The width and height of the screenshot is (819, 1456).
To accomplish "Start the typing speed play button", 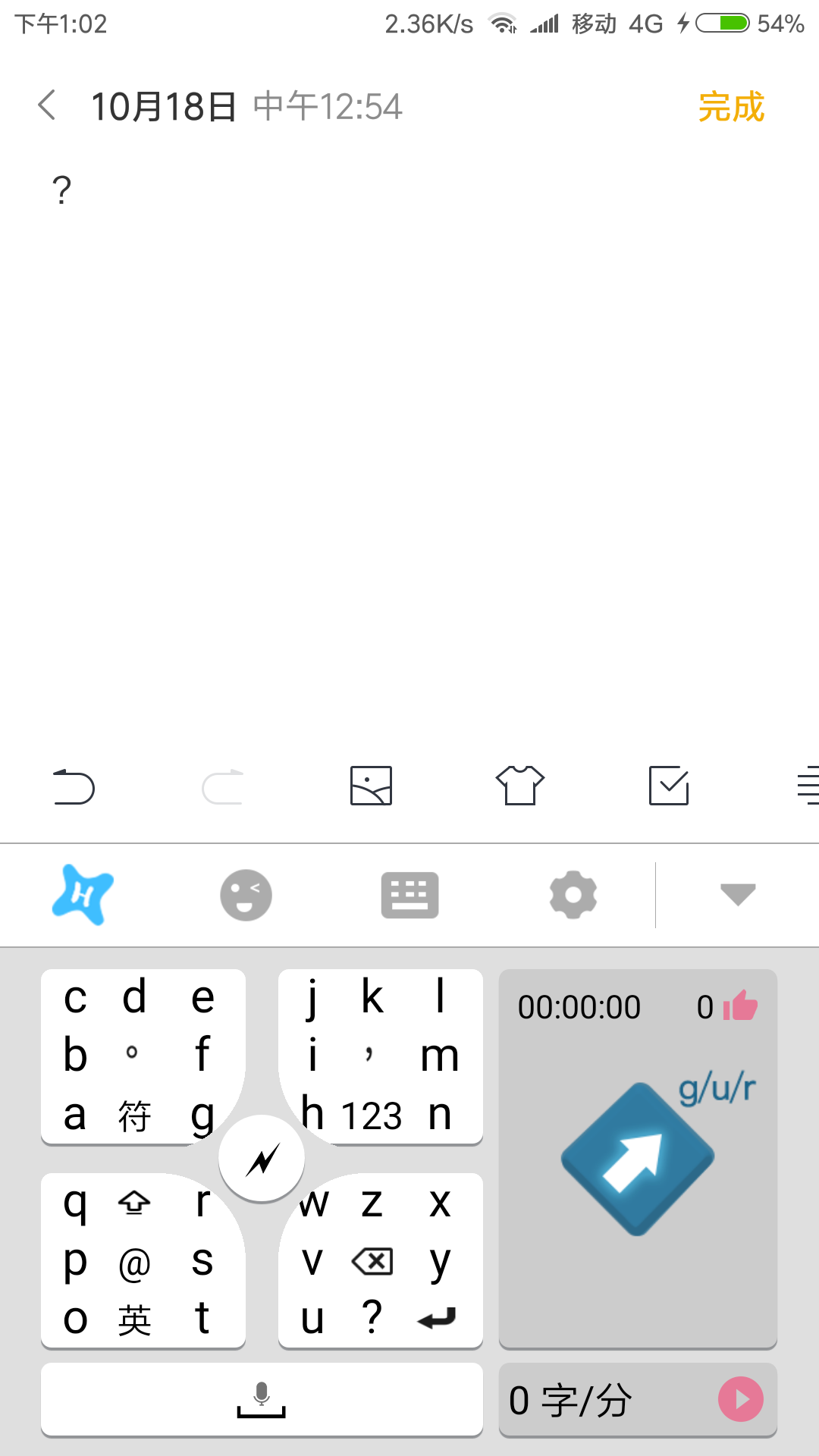I will [x=741, y=1399].
